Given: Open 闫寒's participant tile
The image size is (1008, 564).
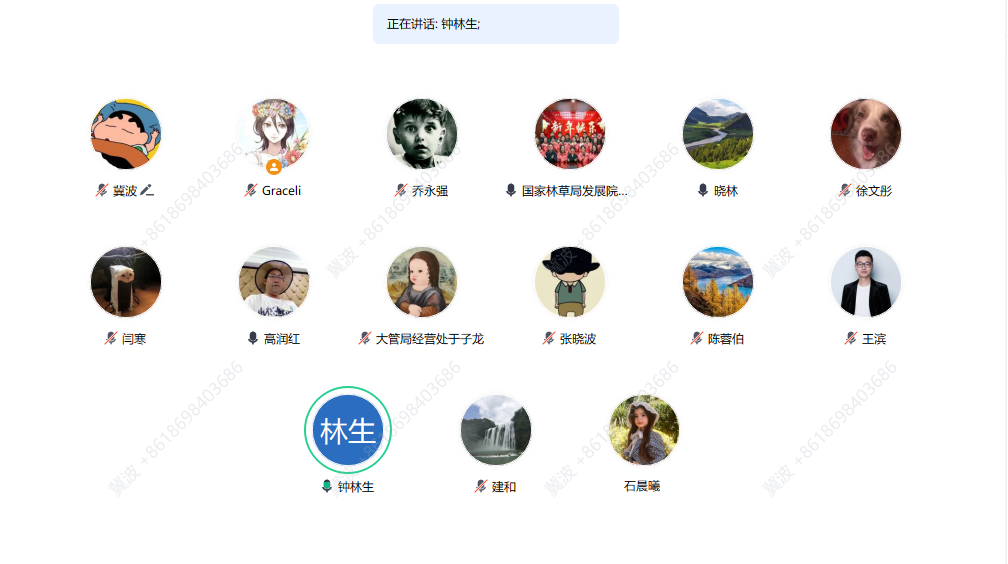Looking at the screenshot, I should click(126, 282).
